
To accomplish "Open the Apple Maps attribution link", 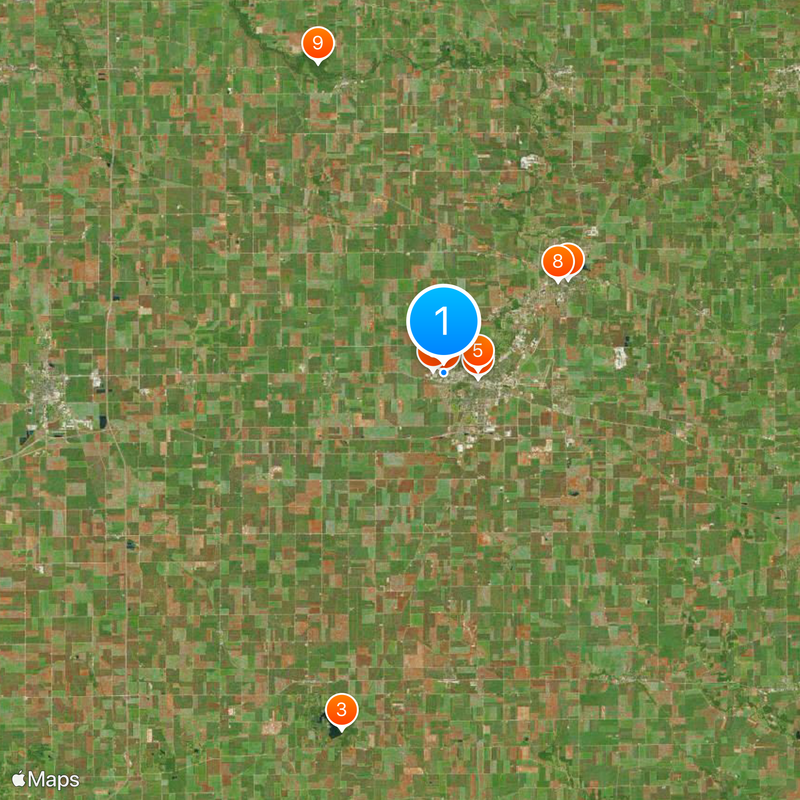I will [x=45, y=779].
